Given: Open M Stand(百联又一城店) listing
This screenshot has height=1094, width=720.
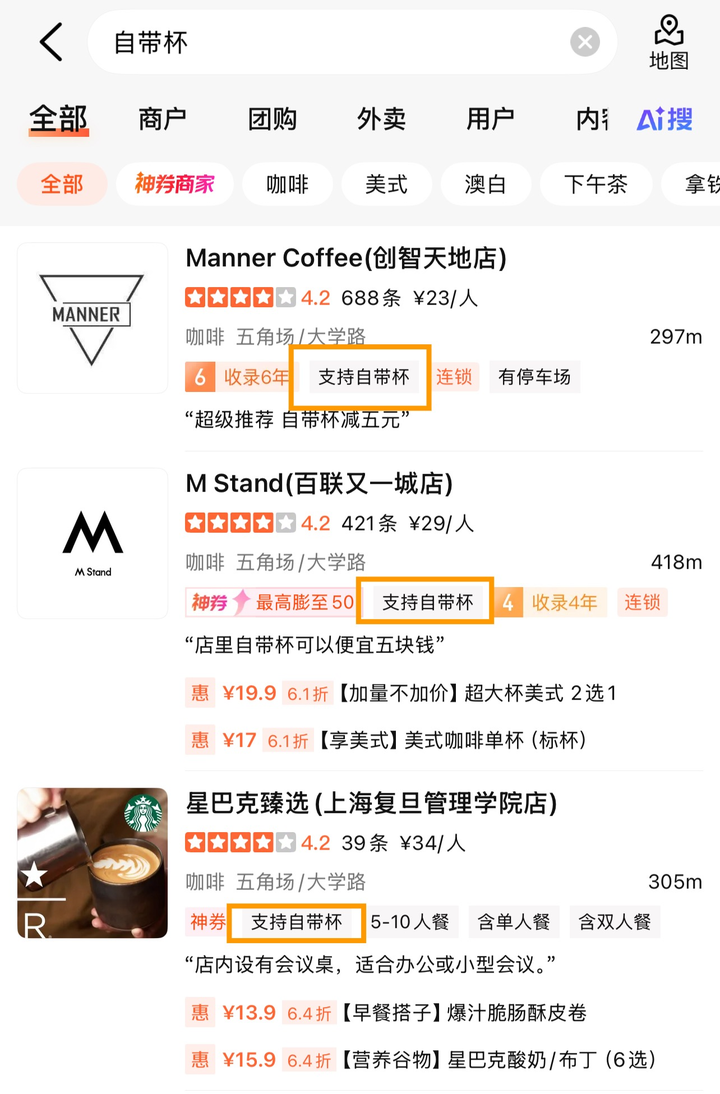Looking at the screenshot, I should point(319,484).
